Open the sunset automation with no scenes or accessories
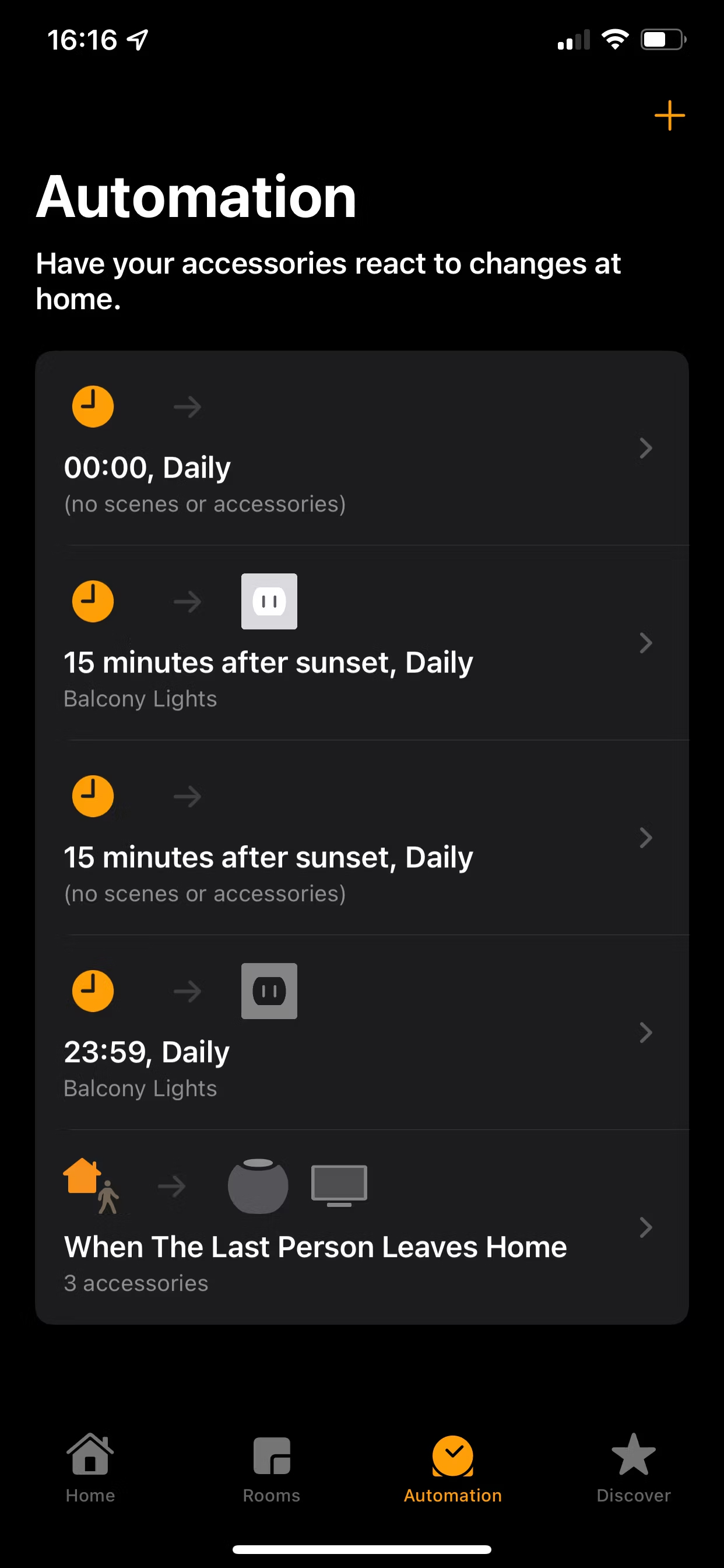Viewport: 724px width, 1568px height. (x=645, y=838)
